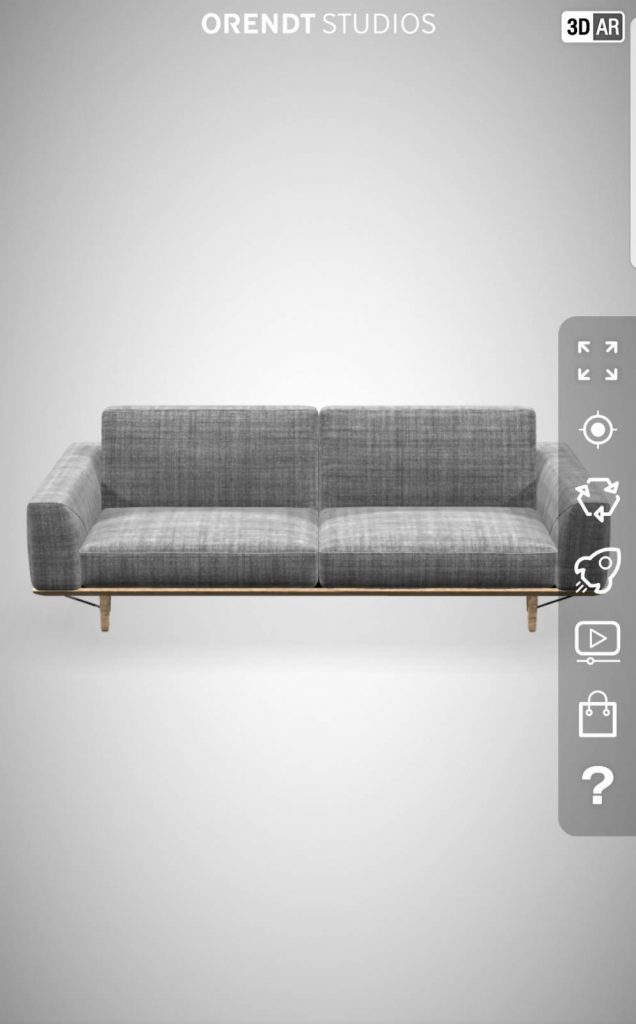Viewport: 636px width, 1024px height.
Task: Enter fullscreen view with the expand icon
Action: point(597,361)
